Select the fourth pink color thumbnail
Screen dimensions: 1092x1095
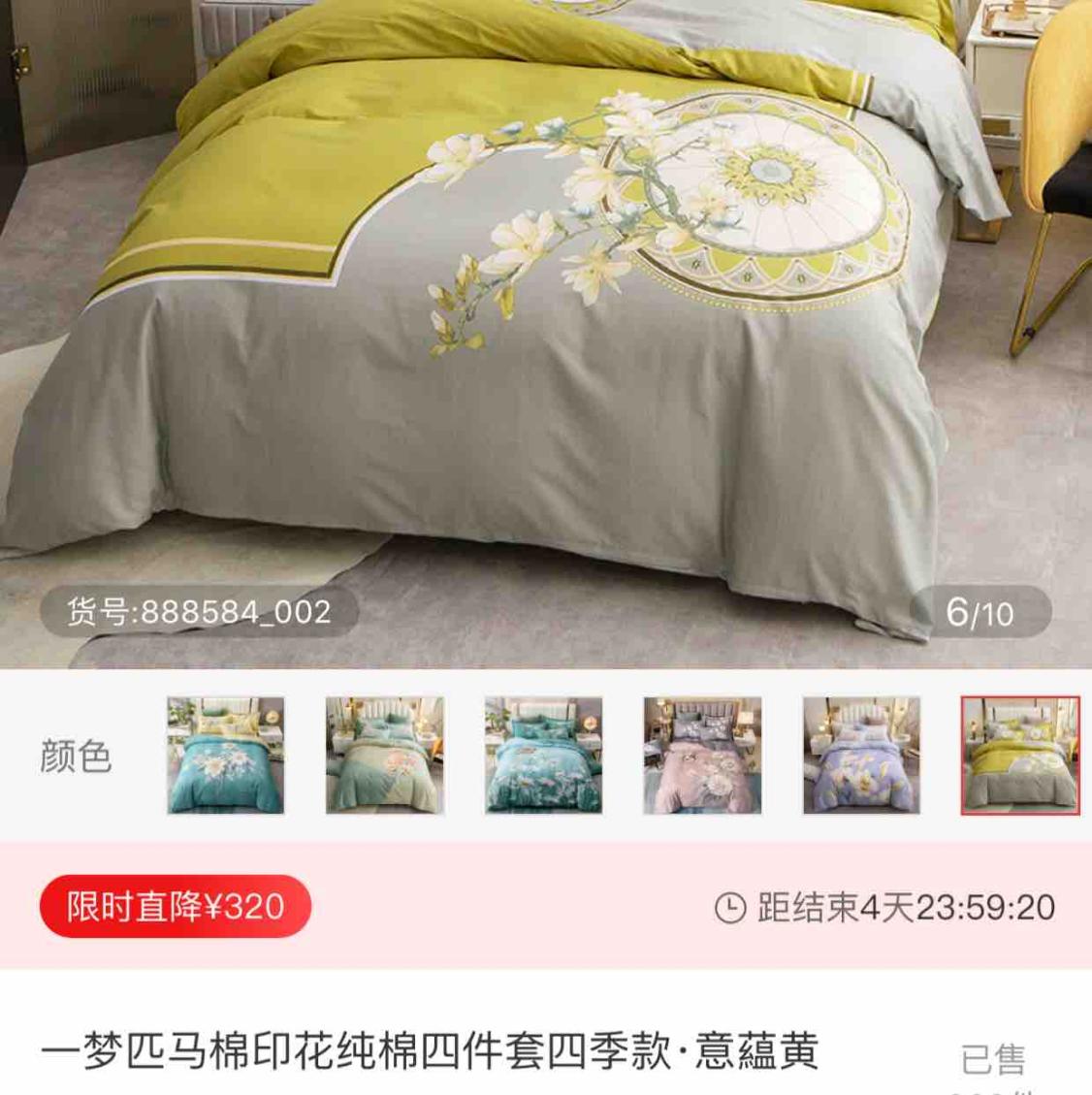click(702, 756)
